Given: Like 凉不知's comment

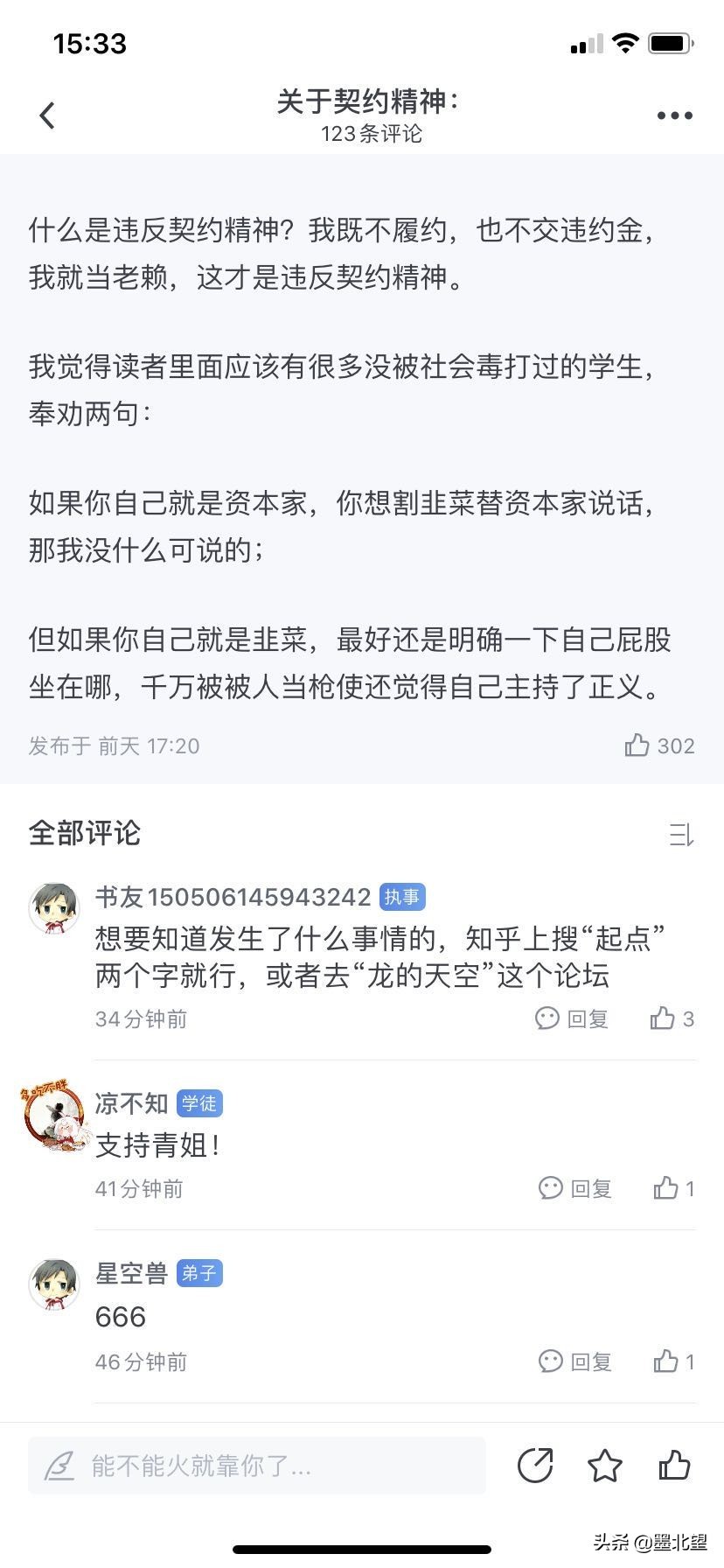Looking at the screenshot, I should [x=672, y=1188].
